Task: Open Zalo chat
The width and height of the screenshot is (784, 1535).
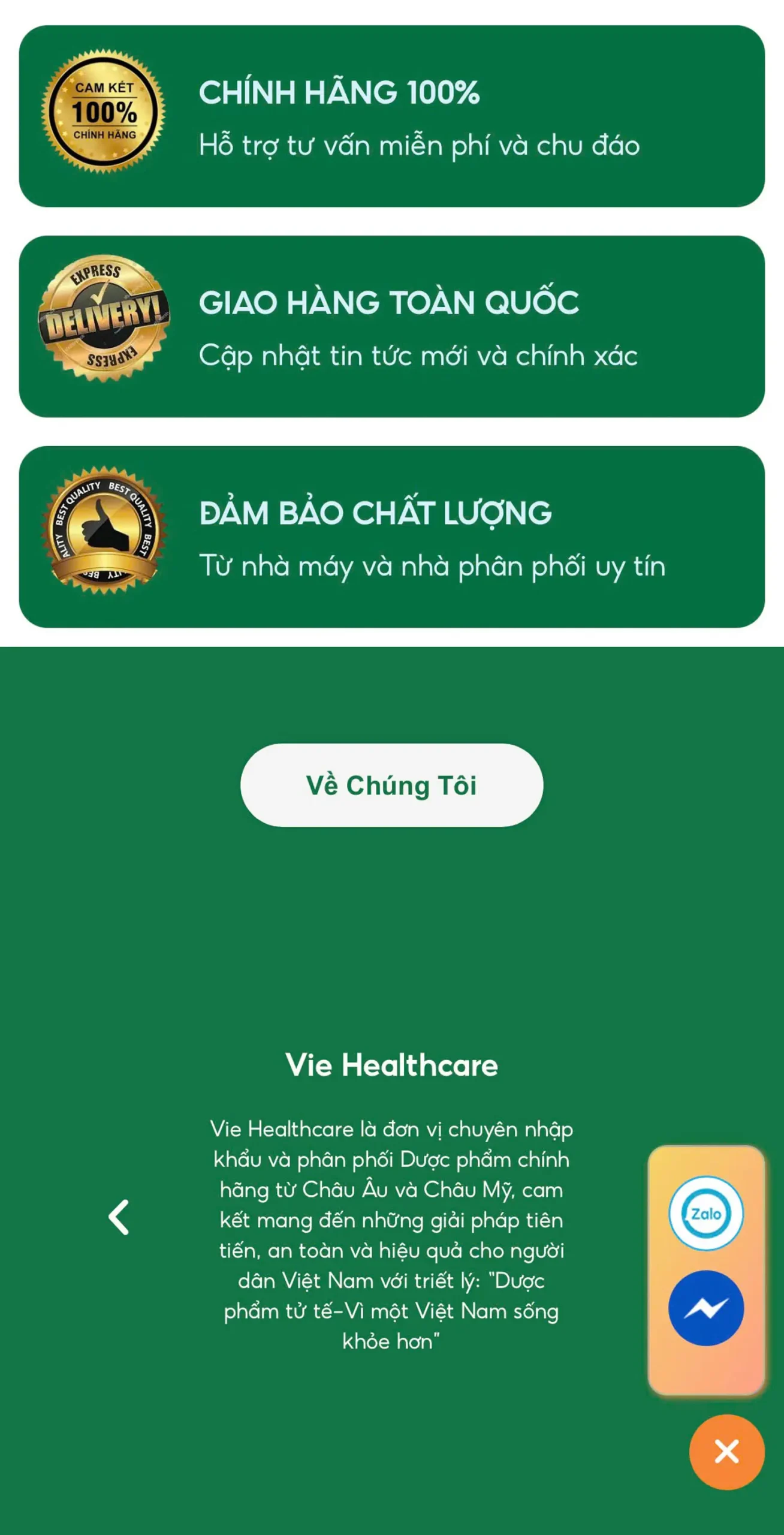Action: [705, 1214]
